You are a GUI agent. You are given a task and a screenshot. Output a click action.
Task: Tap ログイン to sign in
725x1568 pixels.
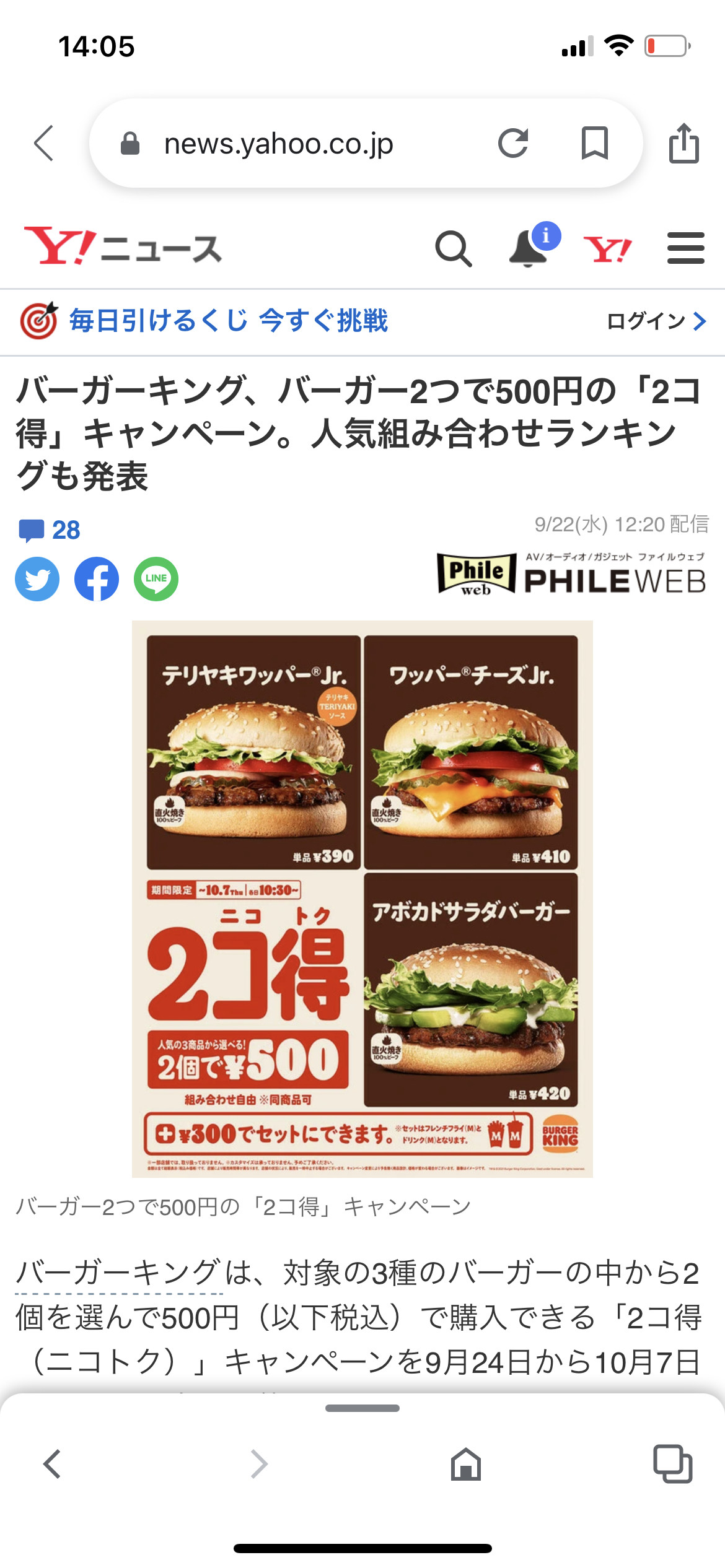point(656,321)
